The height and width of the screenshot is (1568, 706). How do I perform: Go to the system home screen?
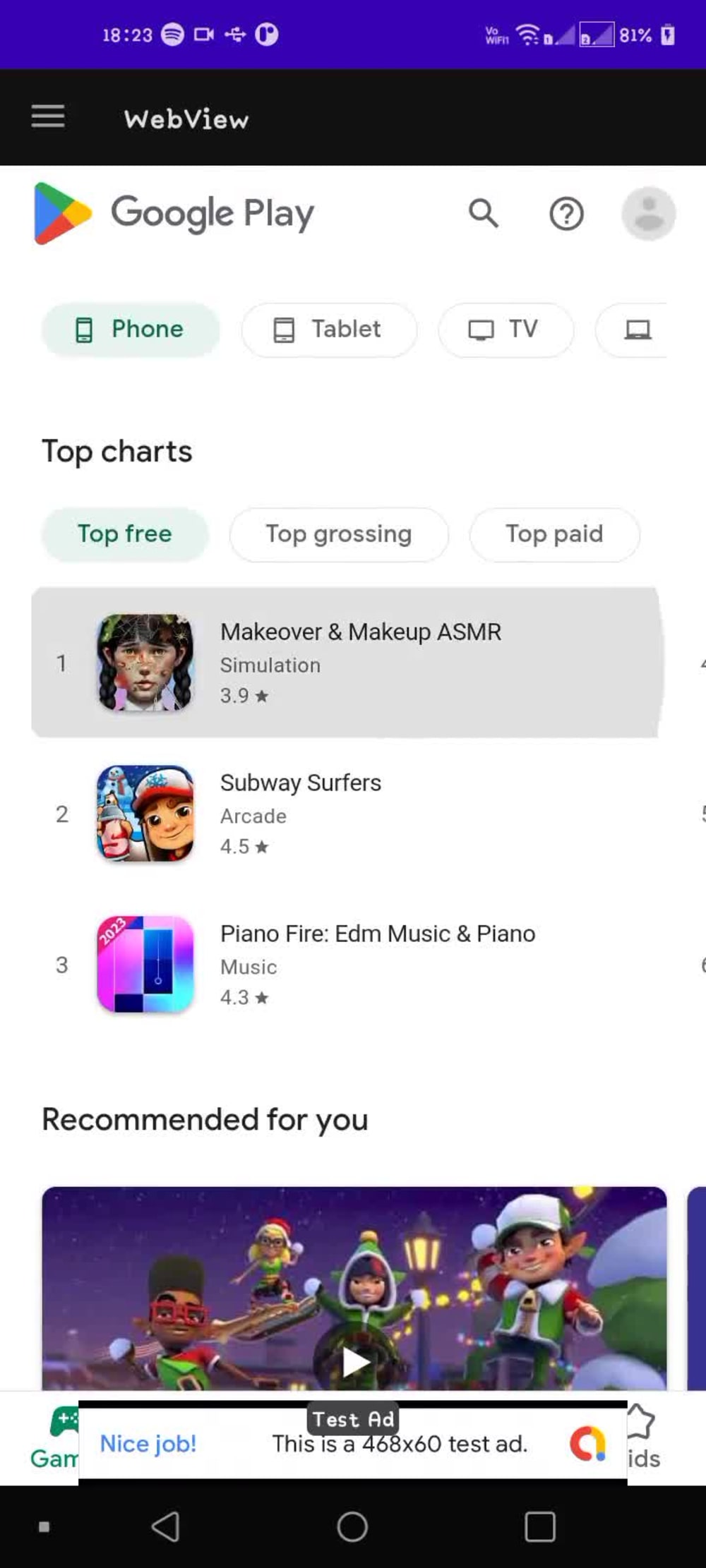point(352,1527)
